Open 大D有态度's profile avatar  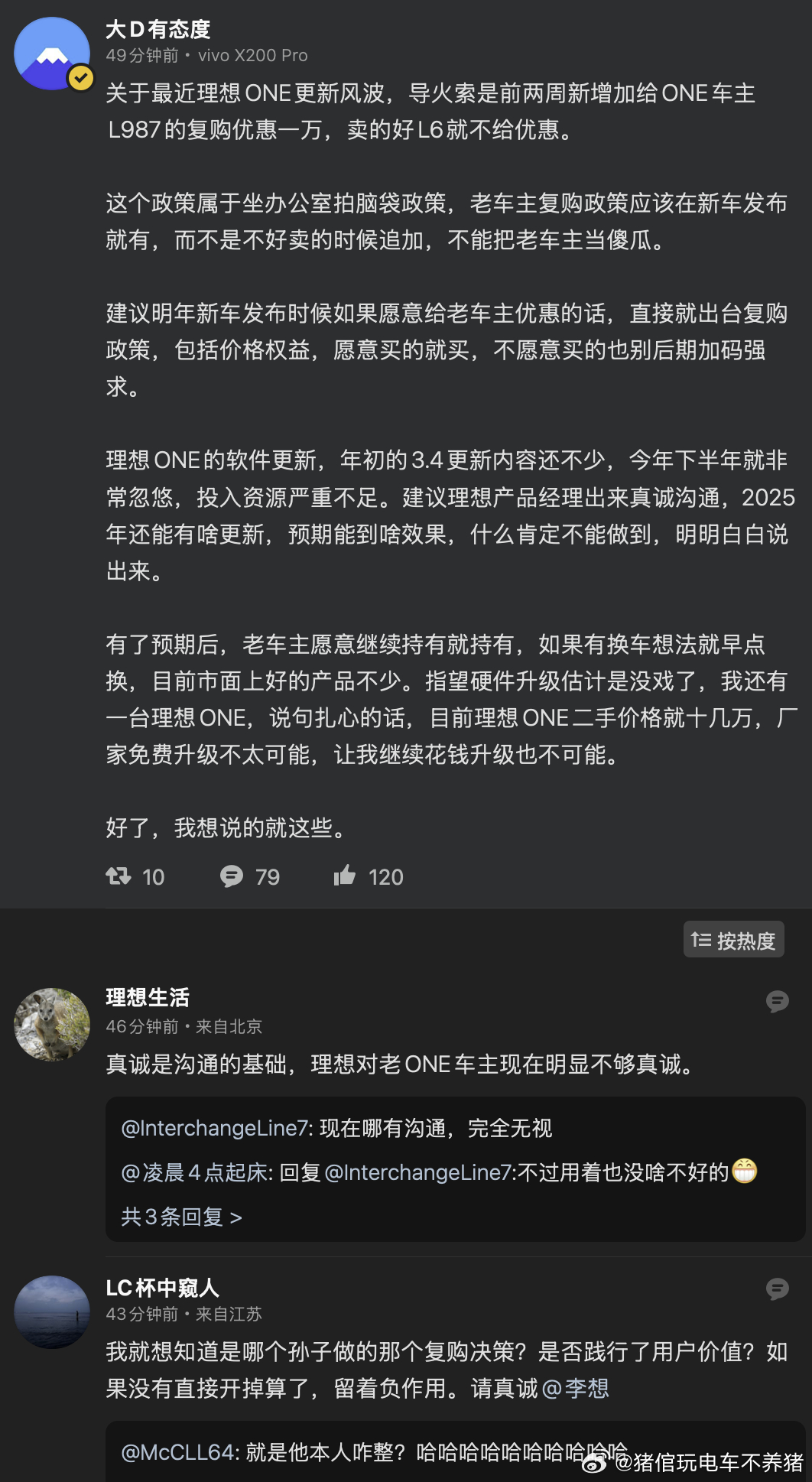pos(53,54)
